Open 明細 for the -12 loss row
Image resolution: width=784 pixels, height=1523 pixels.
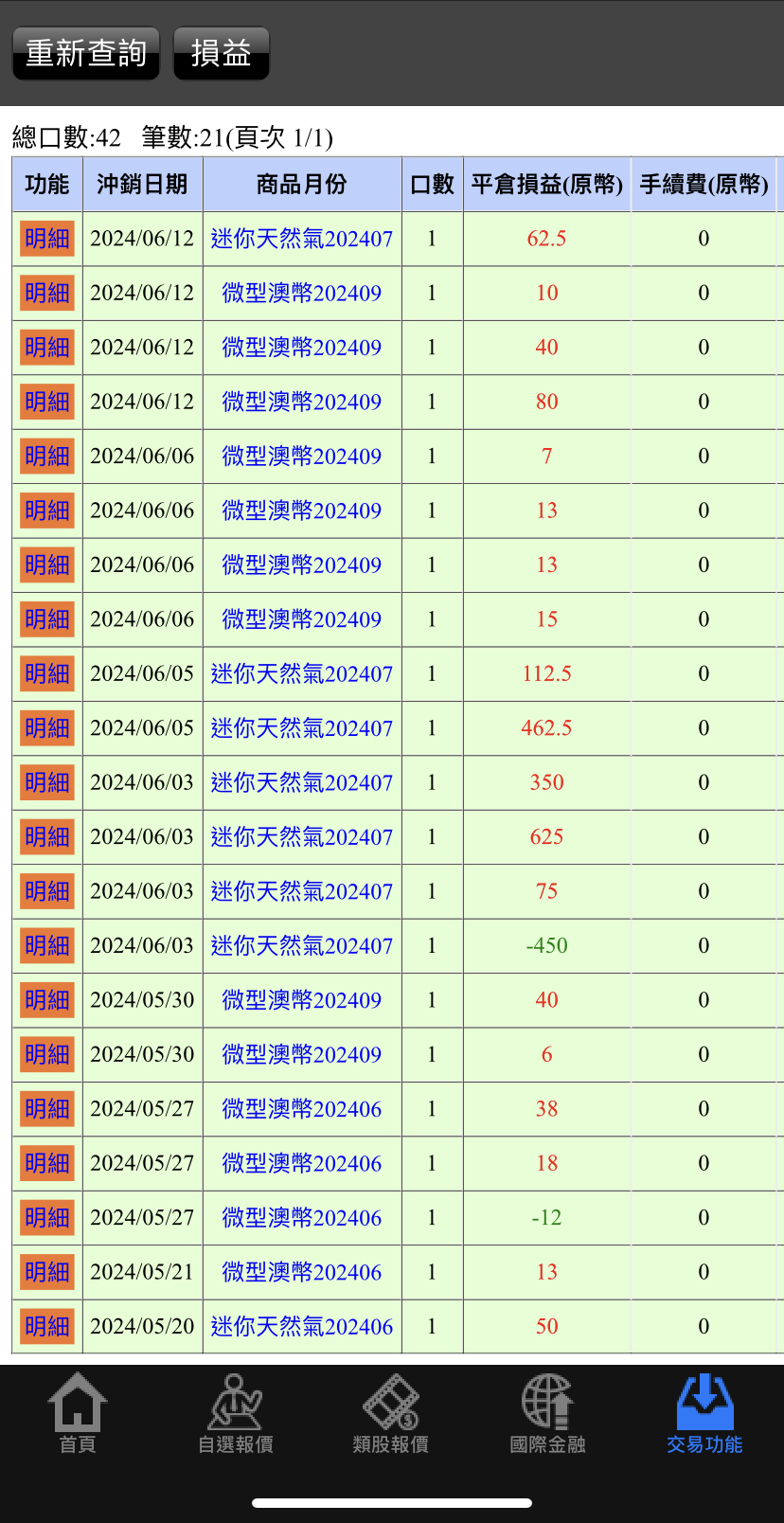[x=47, y=1217]
